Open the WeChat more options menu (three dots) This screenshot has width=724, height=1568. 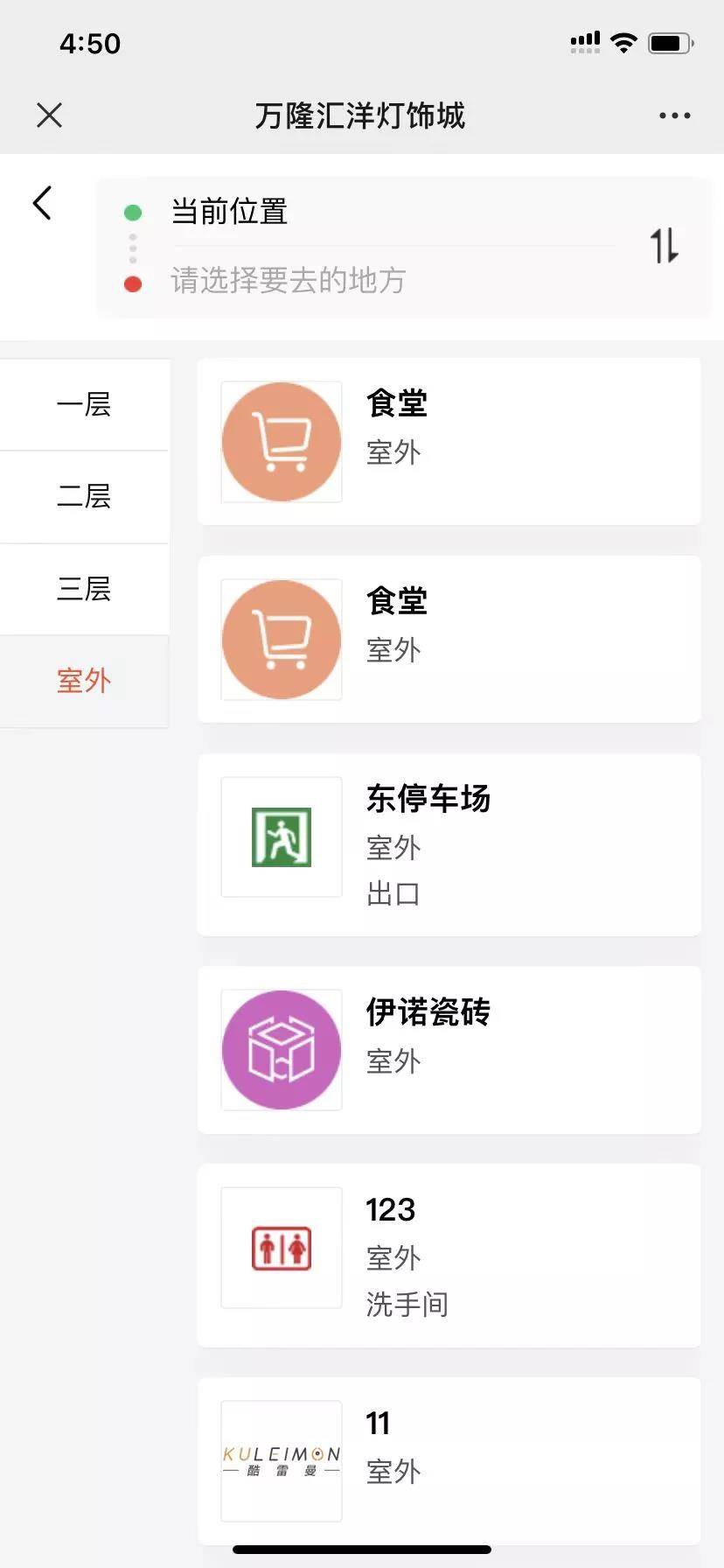pyautogui.click(x=673, y=115)
